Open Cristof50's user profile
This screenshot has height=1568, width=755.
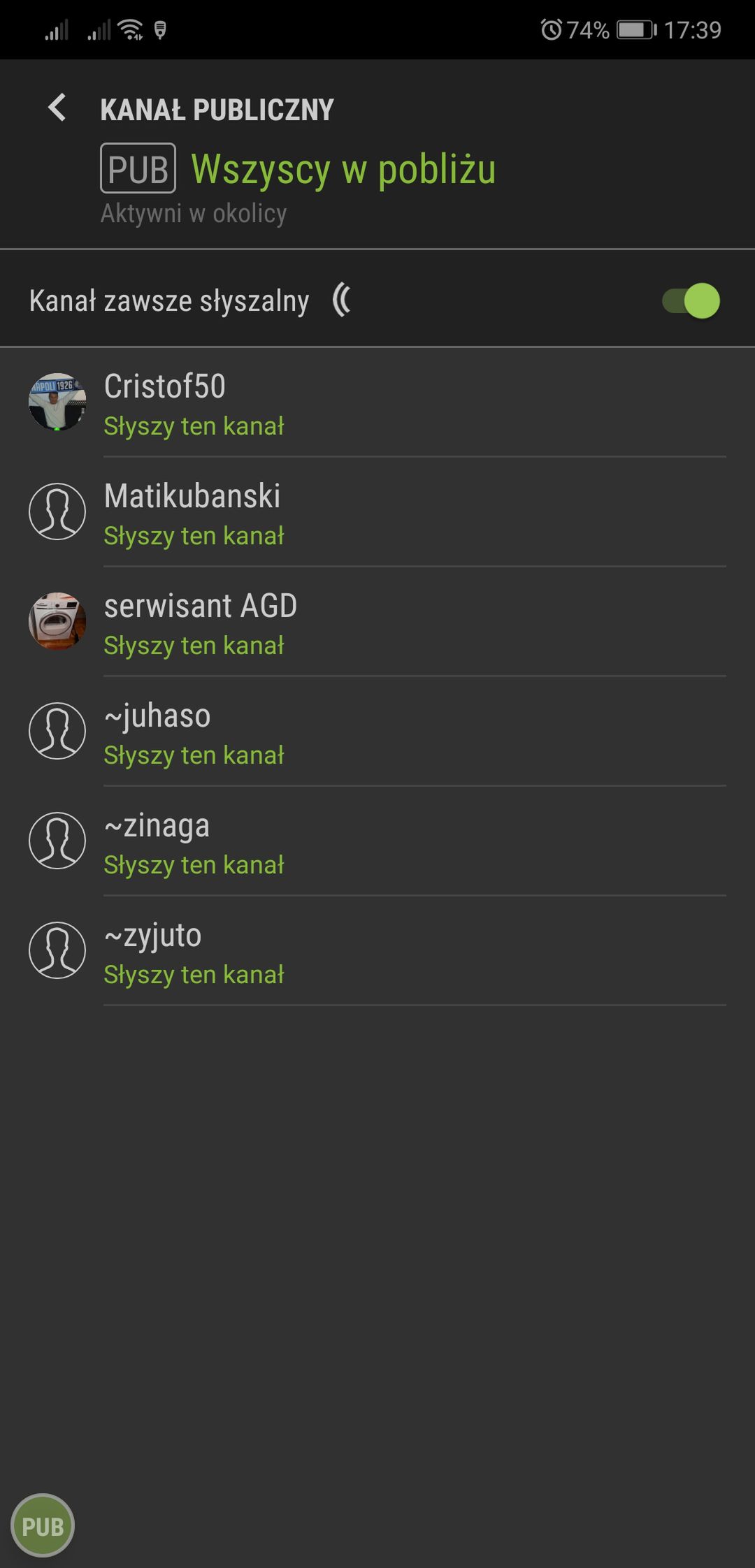click(x=377, y=402)
